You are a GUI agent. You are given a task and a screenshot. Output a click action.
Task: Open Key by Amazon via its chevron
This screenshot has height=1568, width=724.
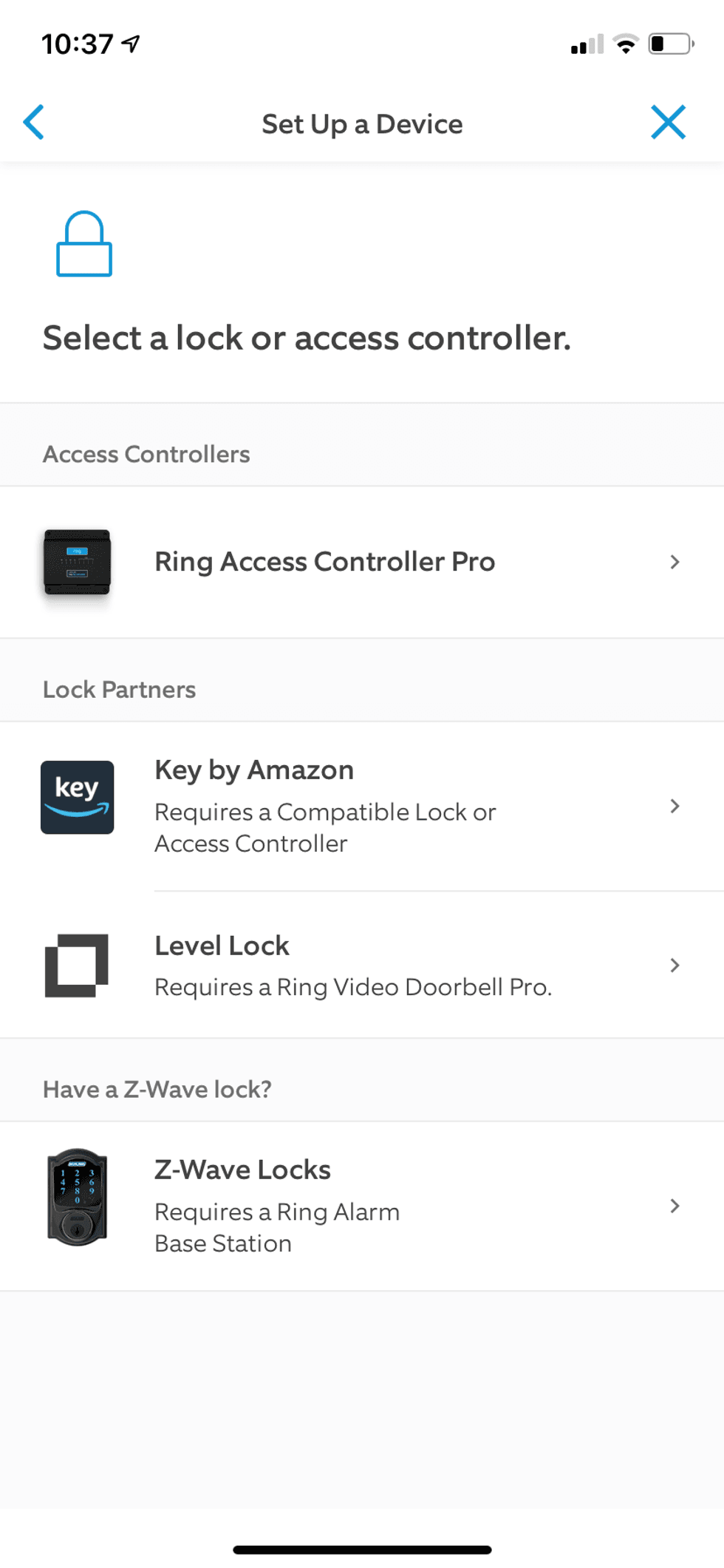(x=675, y=806)
